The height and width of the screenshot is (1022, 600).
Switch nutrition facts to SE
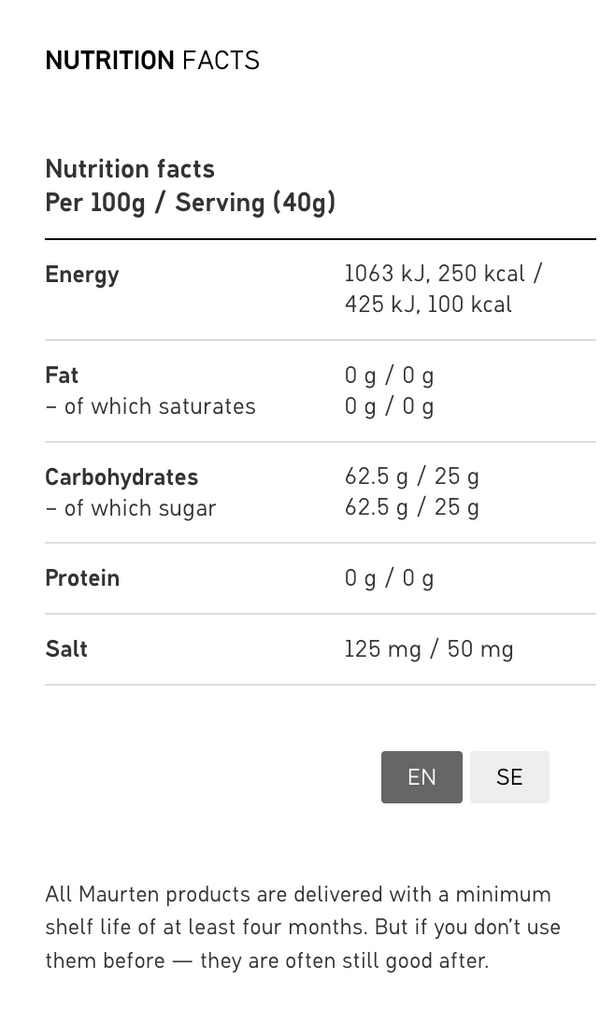509,777
